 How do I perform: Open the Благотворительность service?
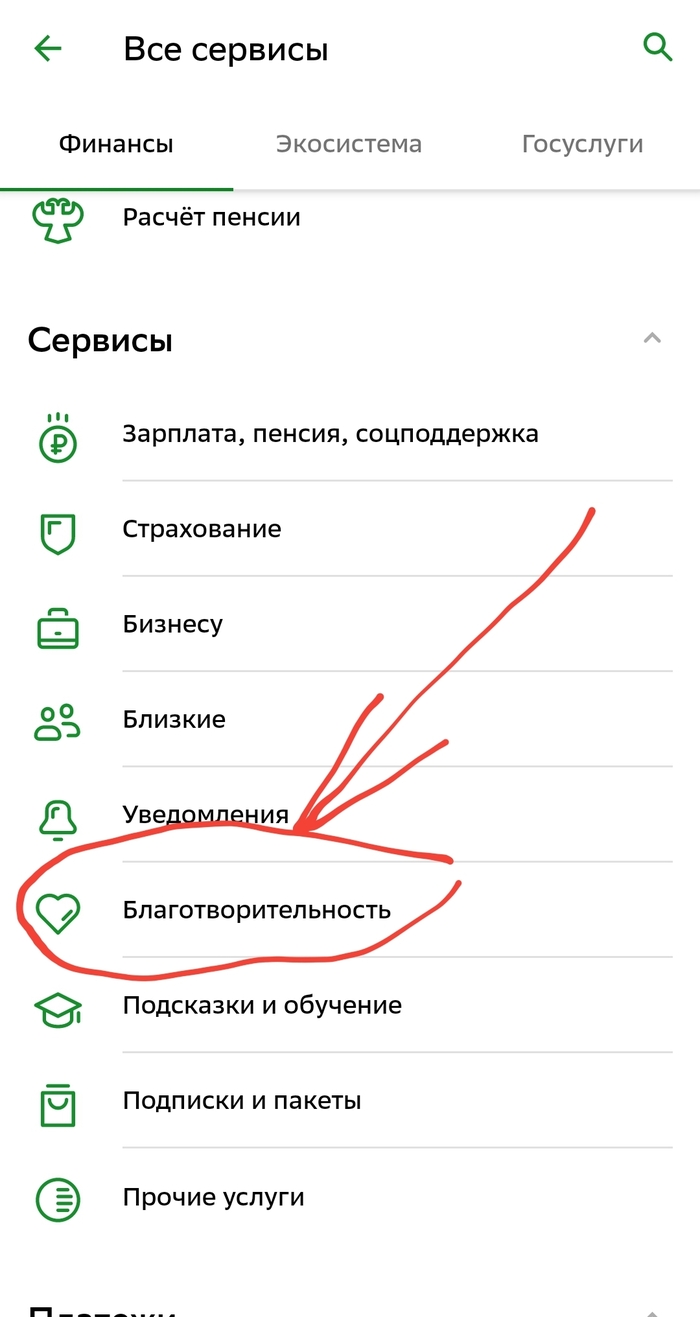(256, 910)
